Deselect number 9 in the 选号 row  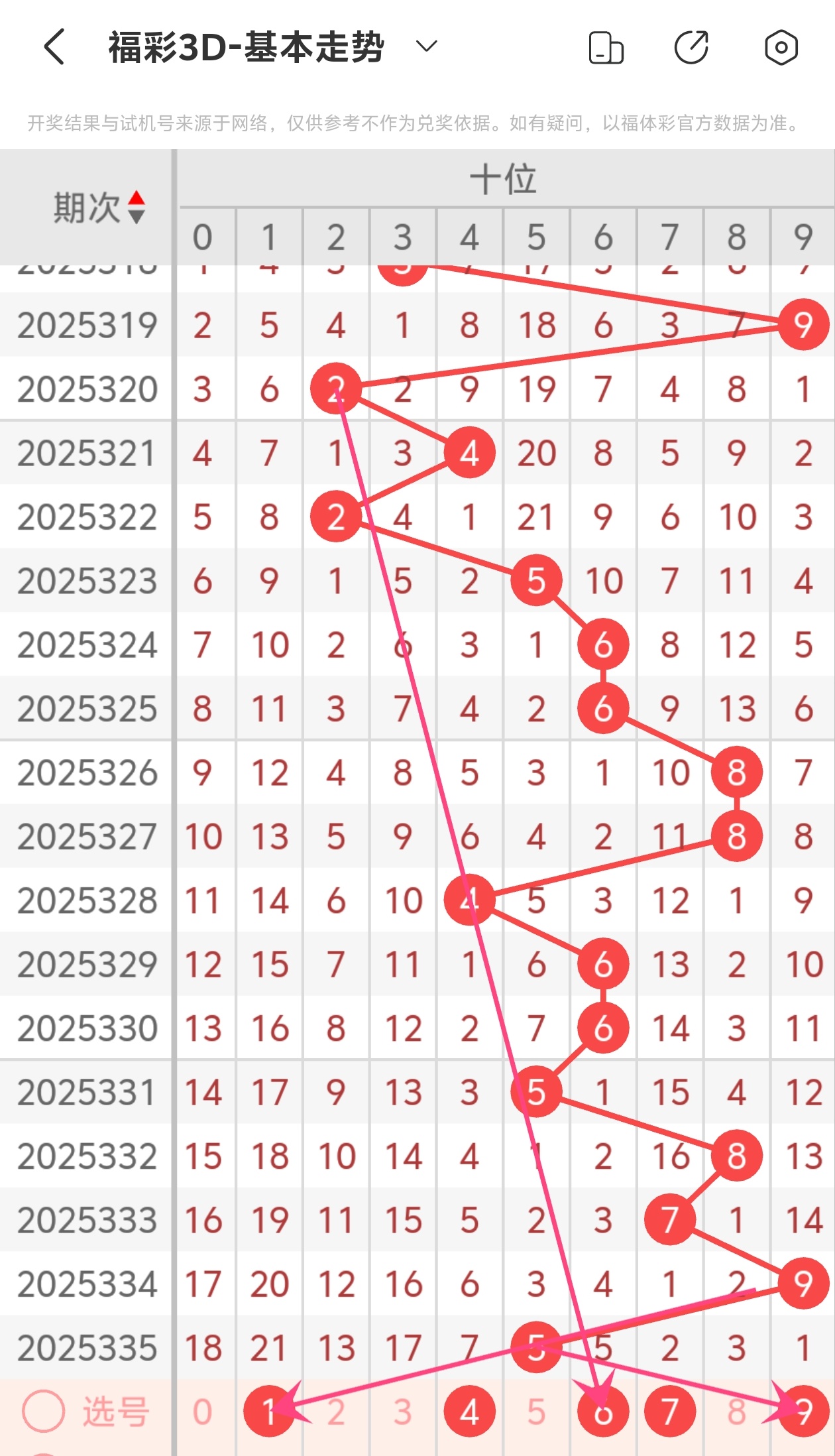click(x=803, y=1412)
